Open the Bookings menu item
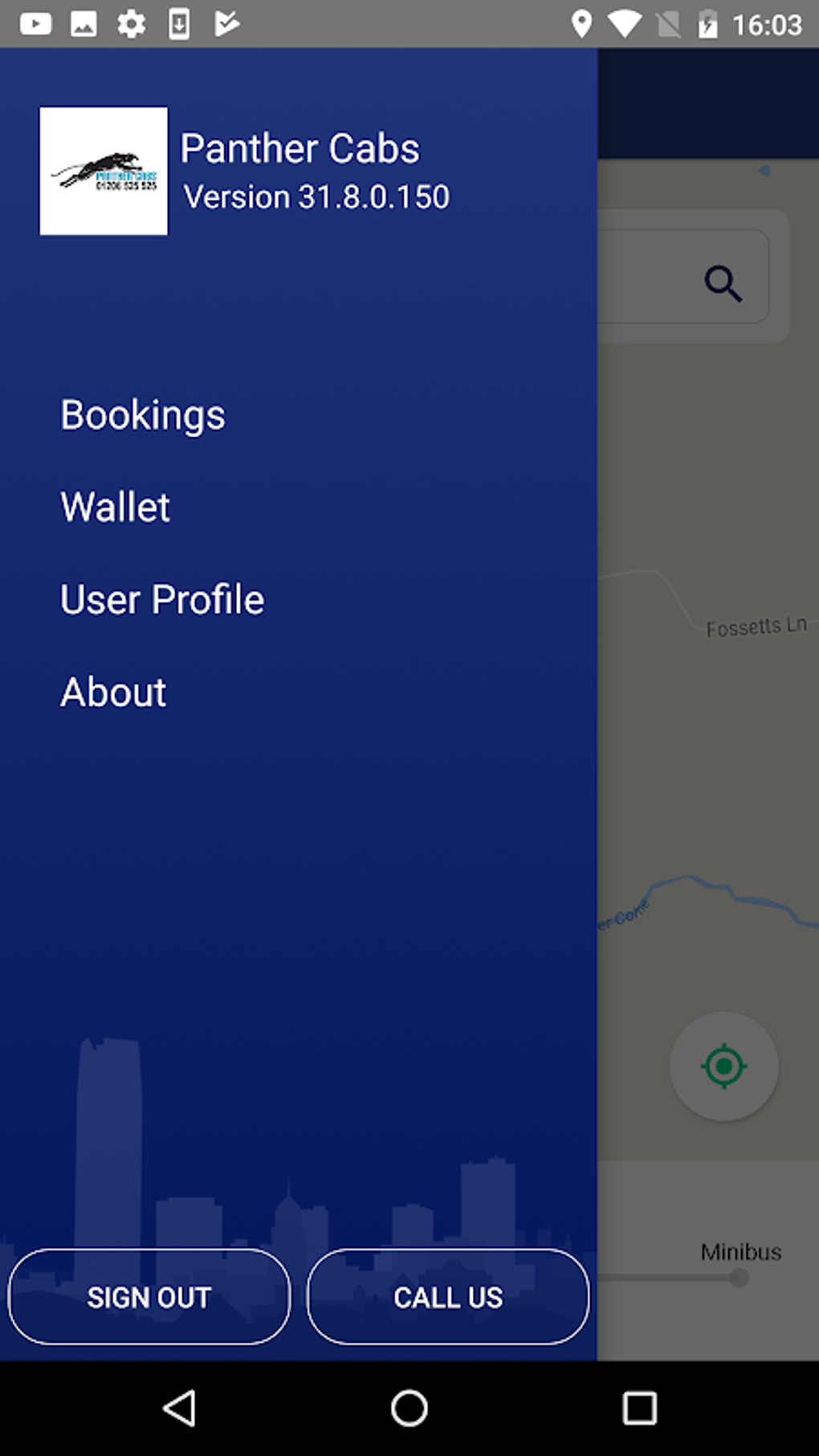Screen dimensions: 819x1456 point(143,415)
